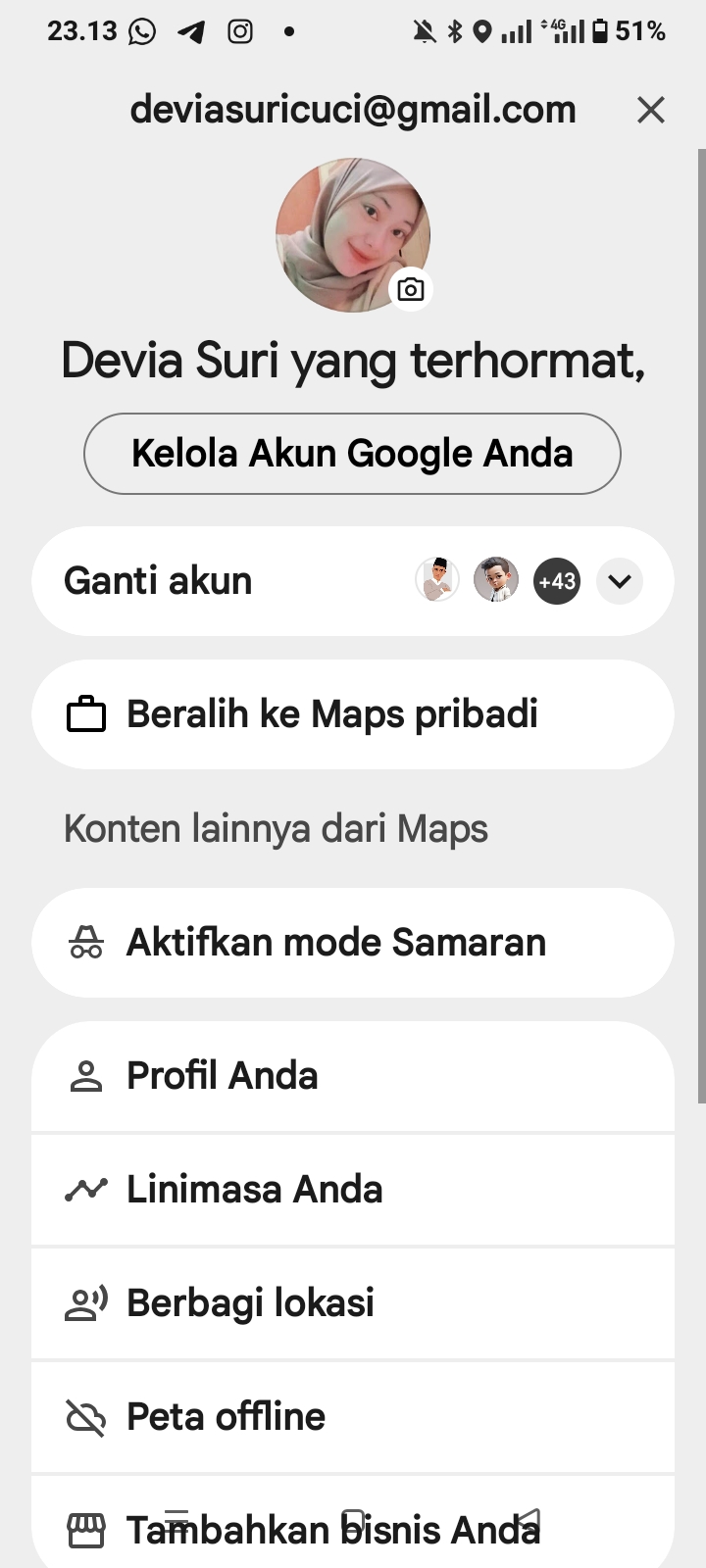
Task: Open Profil Anda
Action: click(x=352, y=1076)
